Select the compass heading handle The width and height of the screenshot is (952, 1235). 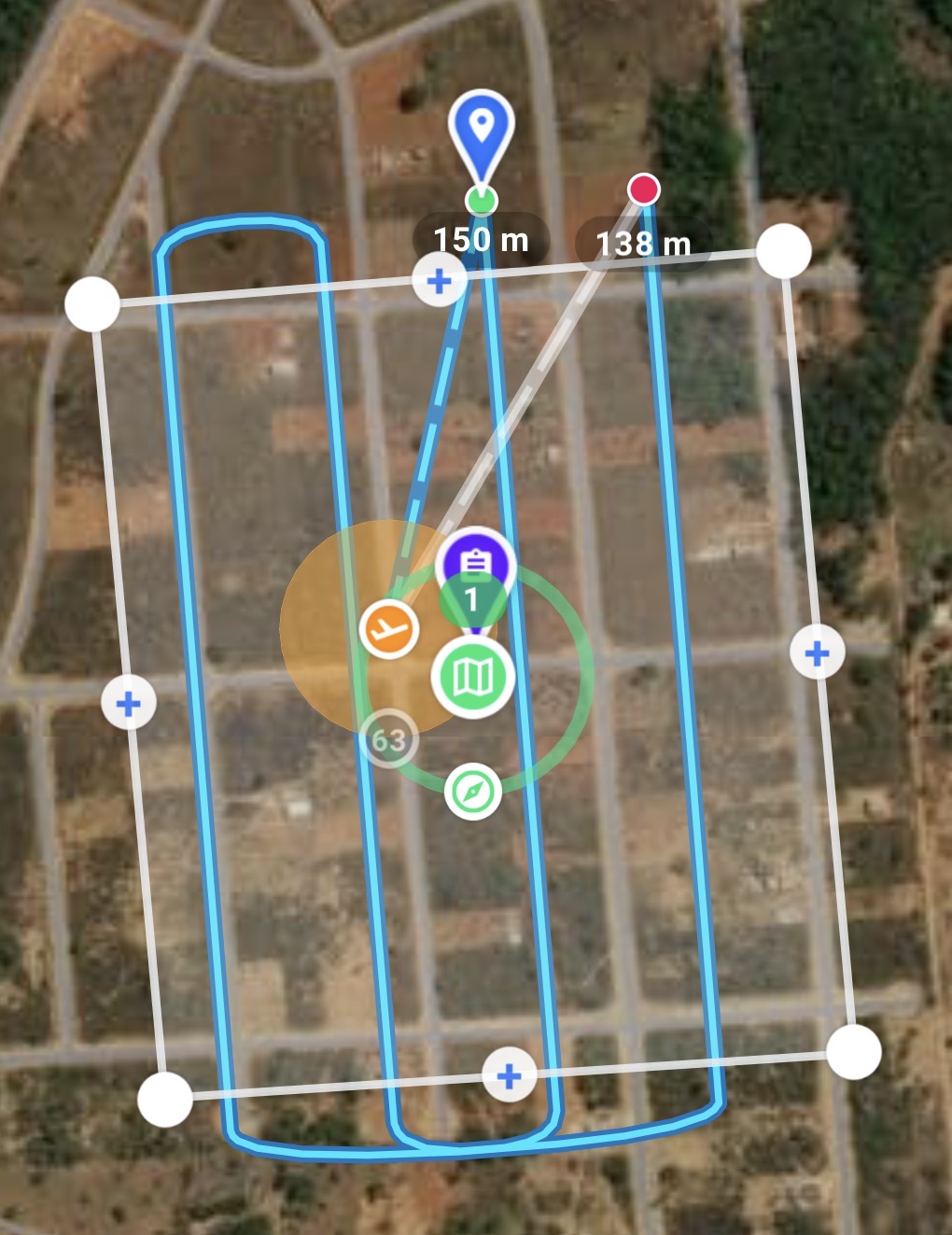[x=473, y=792]
